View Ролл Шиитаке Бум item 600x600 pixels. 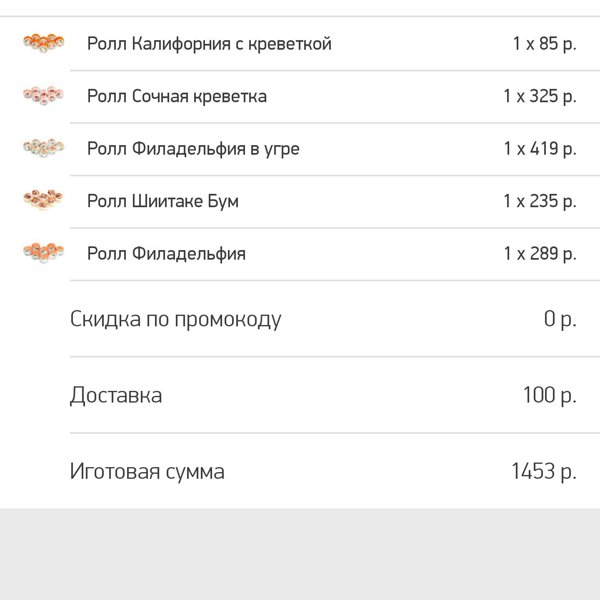(163, 201)
